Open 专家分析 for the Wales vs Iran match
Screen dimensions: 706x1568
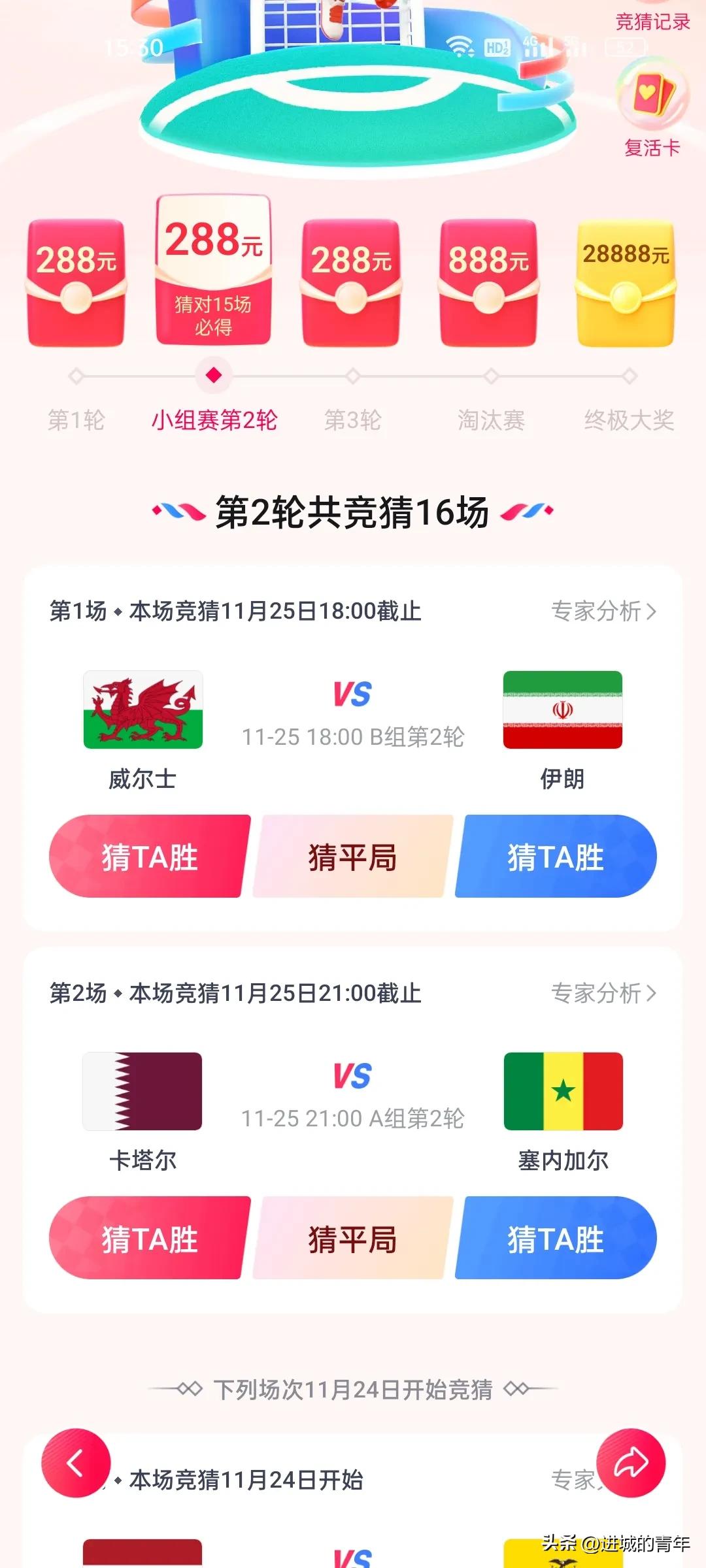tap(603, 611)
